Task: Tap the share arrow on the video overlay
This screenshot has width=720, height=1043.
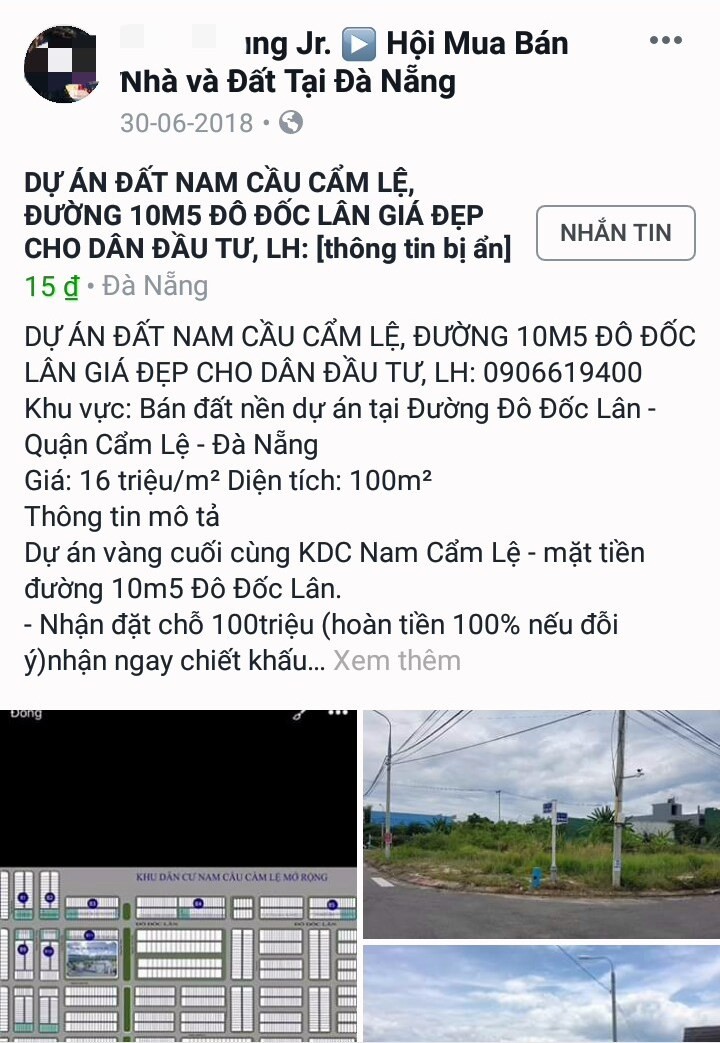Action: tap(298, 714)
